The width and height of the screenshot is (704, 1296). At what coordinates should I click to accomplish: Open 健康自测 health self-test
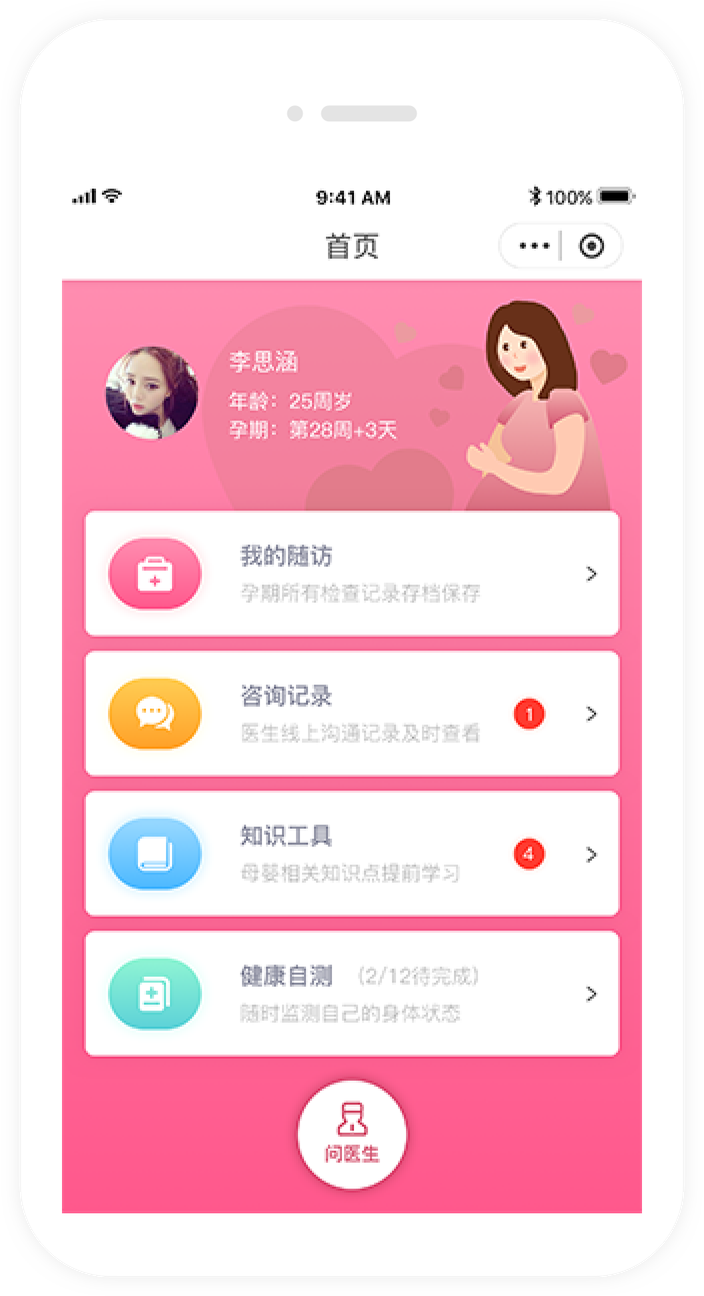pyautogui.click(x=352, y=993)
